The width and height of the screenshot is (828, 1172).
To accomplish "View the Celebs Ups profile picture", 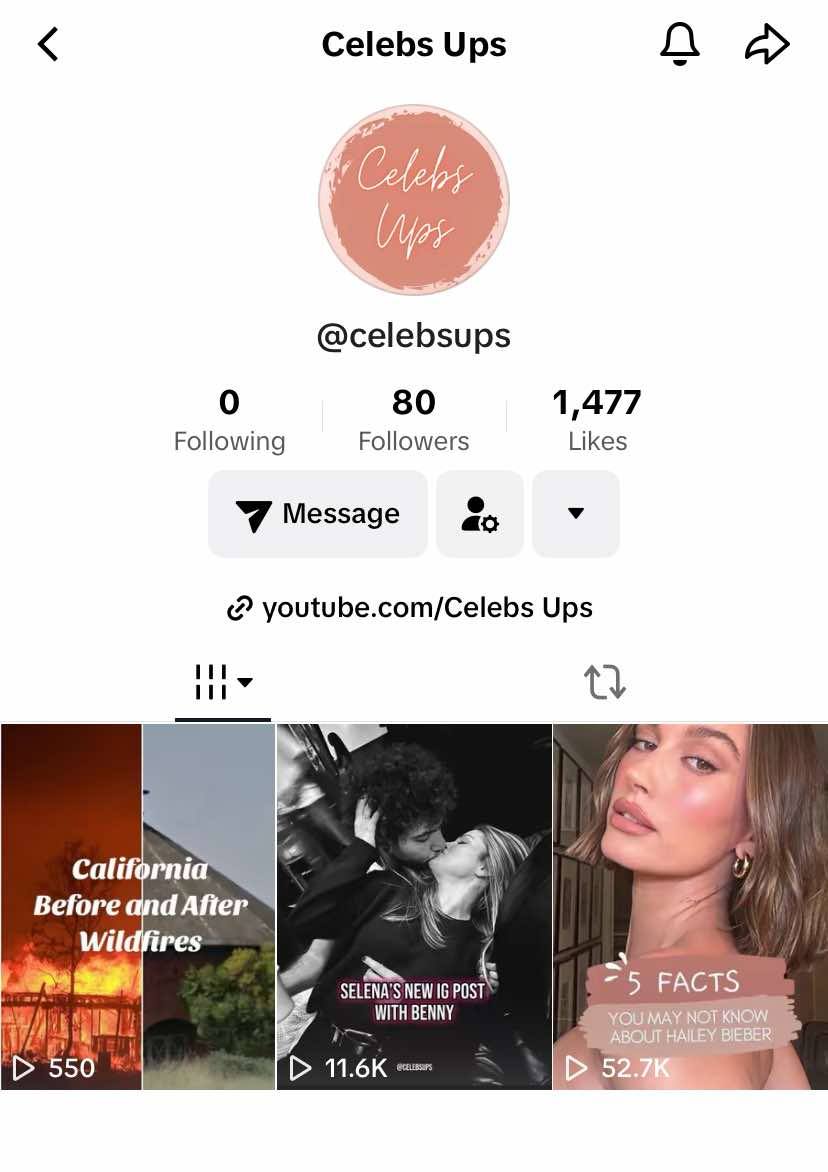I will 414,200.
